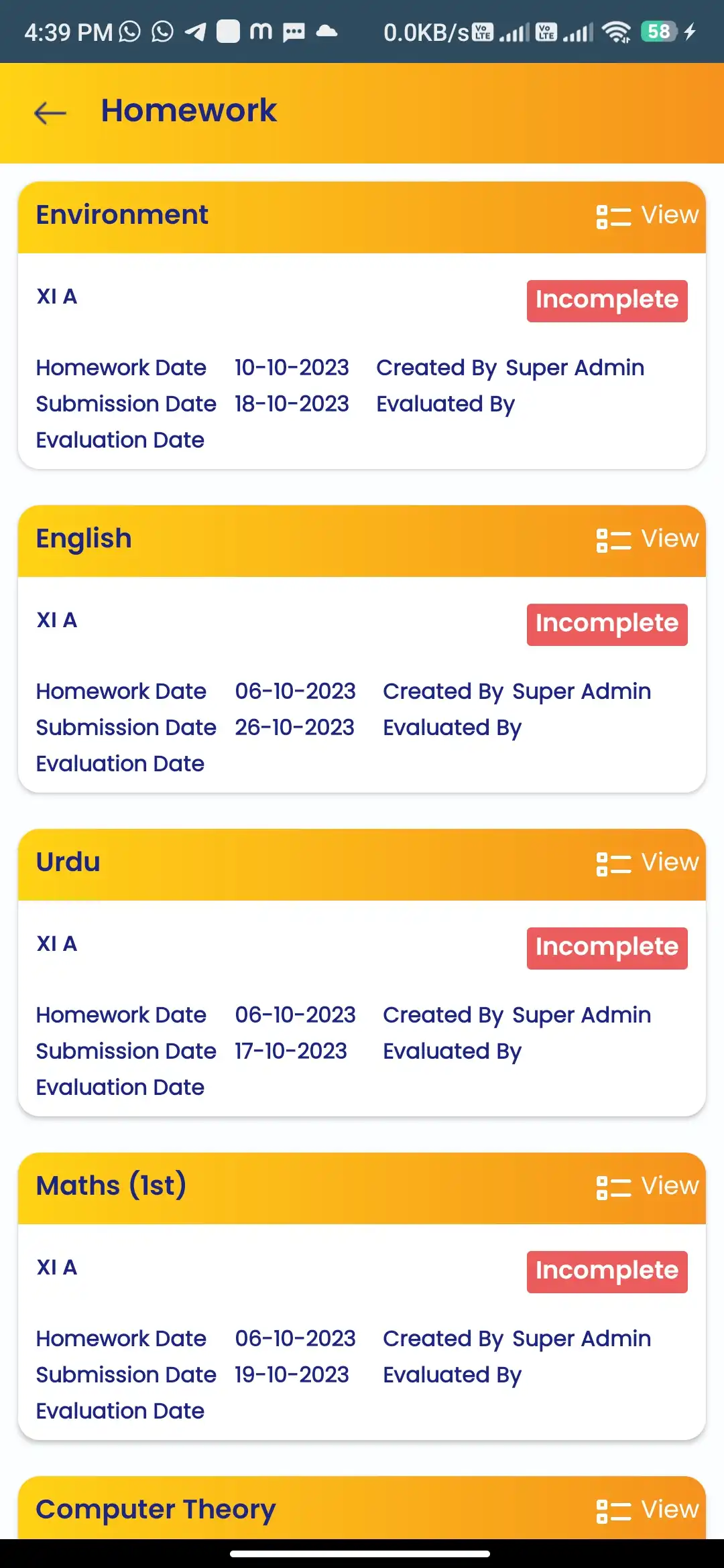Expand the Computer Theory homework card
This screenshot has width=724, height=1568.
tap(155, 1510)
